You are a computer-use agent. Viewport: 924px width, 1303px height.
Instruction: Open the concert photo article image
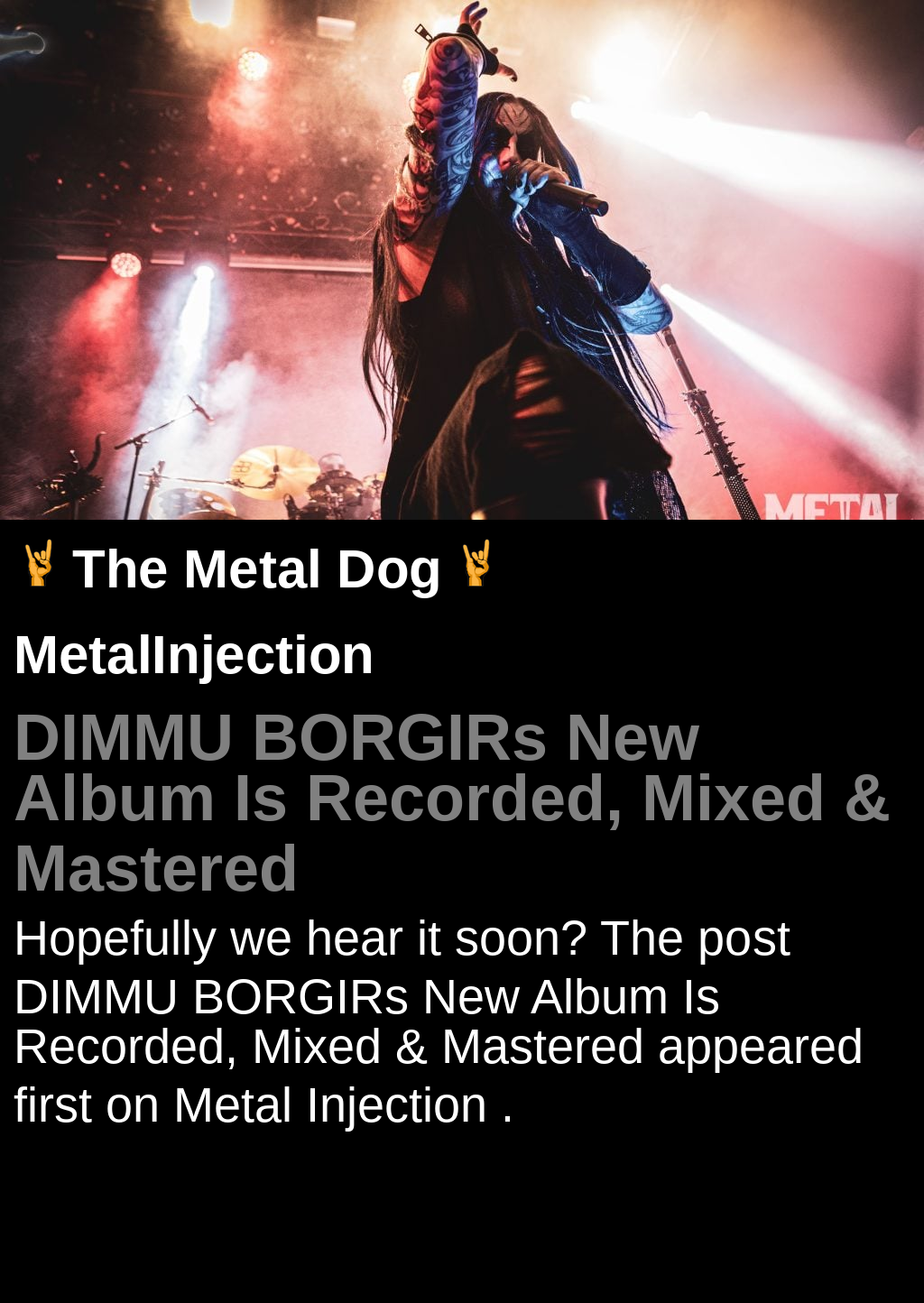(x=462, y=260)
